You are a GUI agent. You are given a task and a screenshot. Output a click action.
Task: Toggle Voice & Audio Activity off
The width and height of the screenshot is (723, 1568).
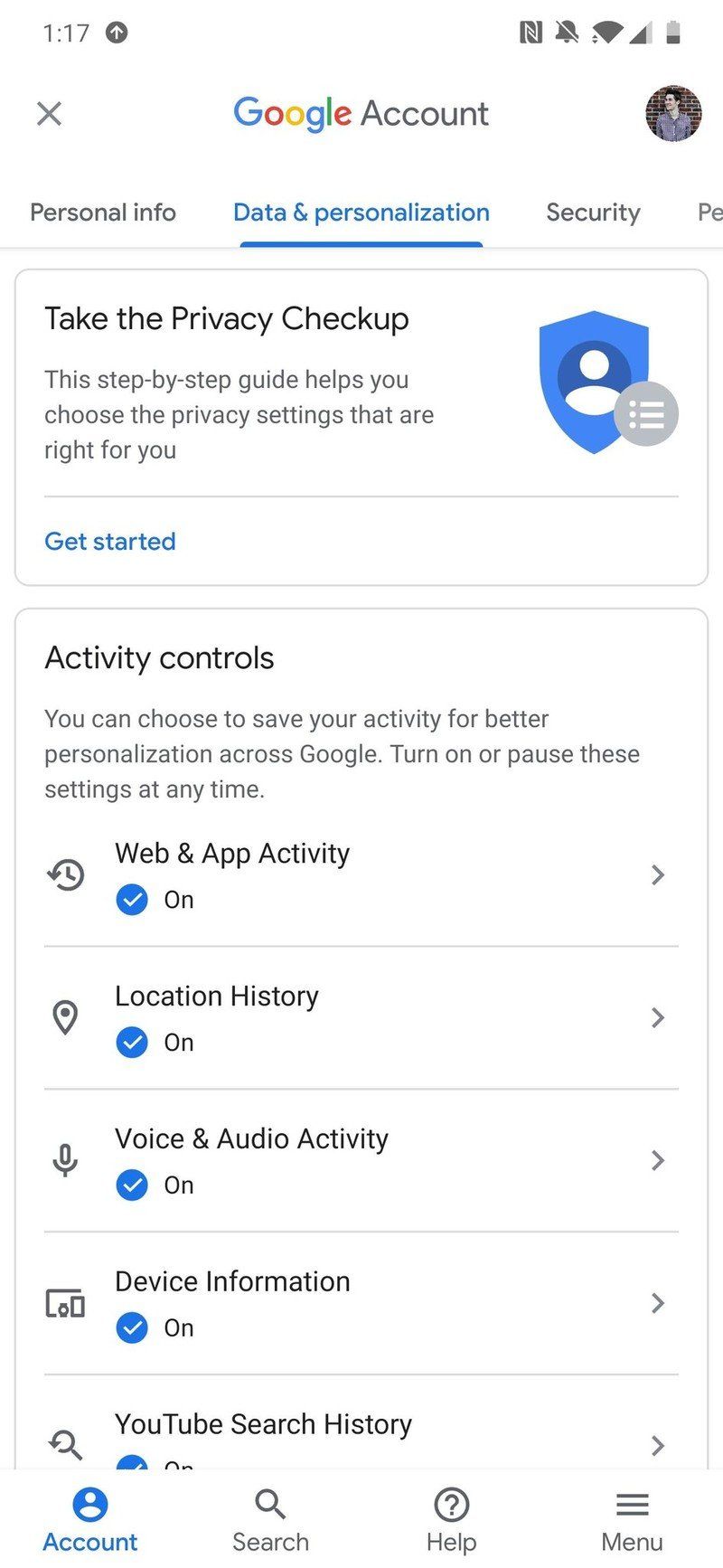click(132, 1185)
